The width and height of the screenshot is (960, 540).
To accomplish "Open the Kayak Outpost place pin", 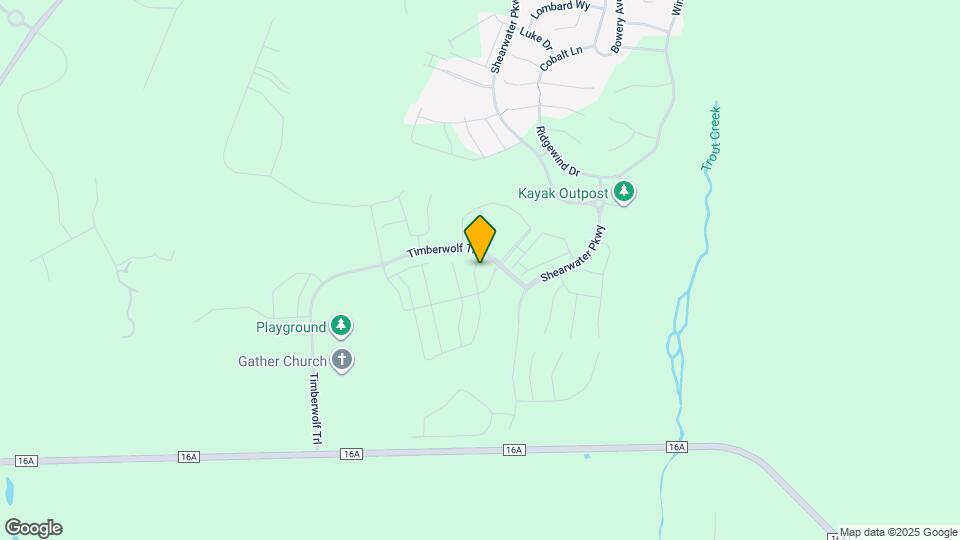I will point(624,192).
